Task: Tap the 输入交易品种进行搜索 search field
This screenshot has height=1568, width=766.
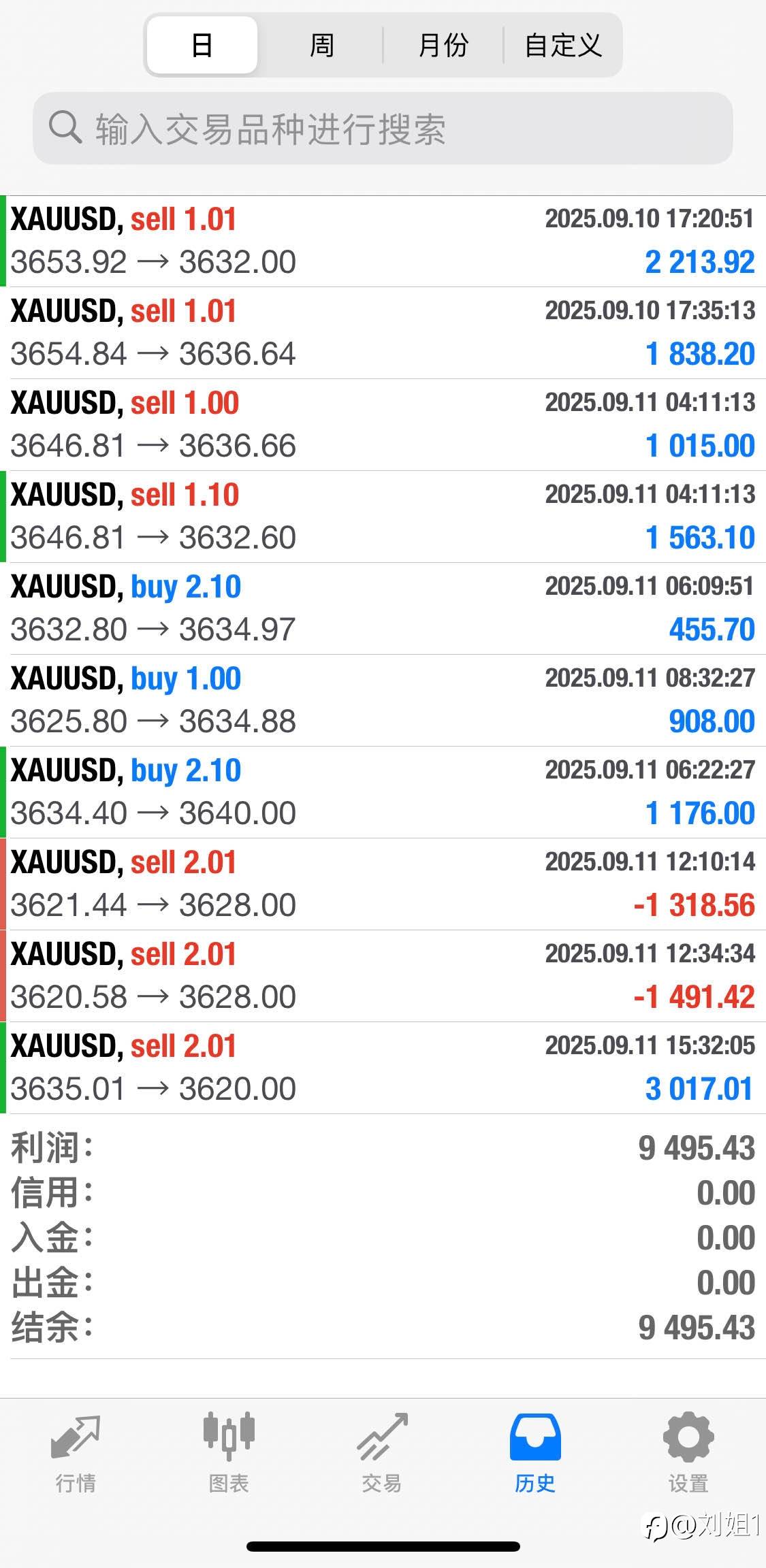Action: pos(383,129)
